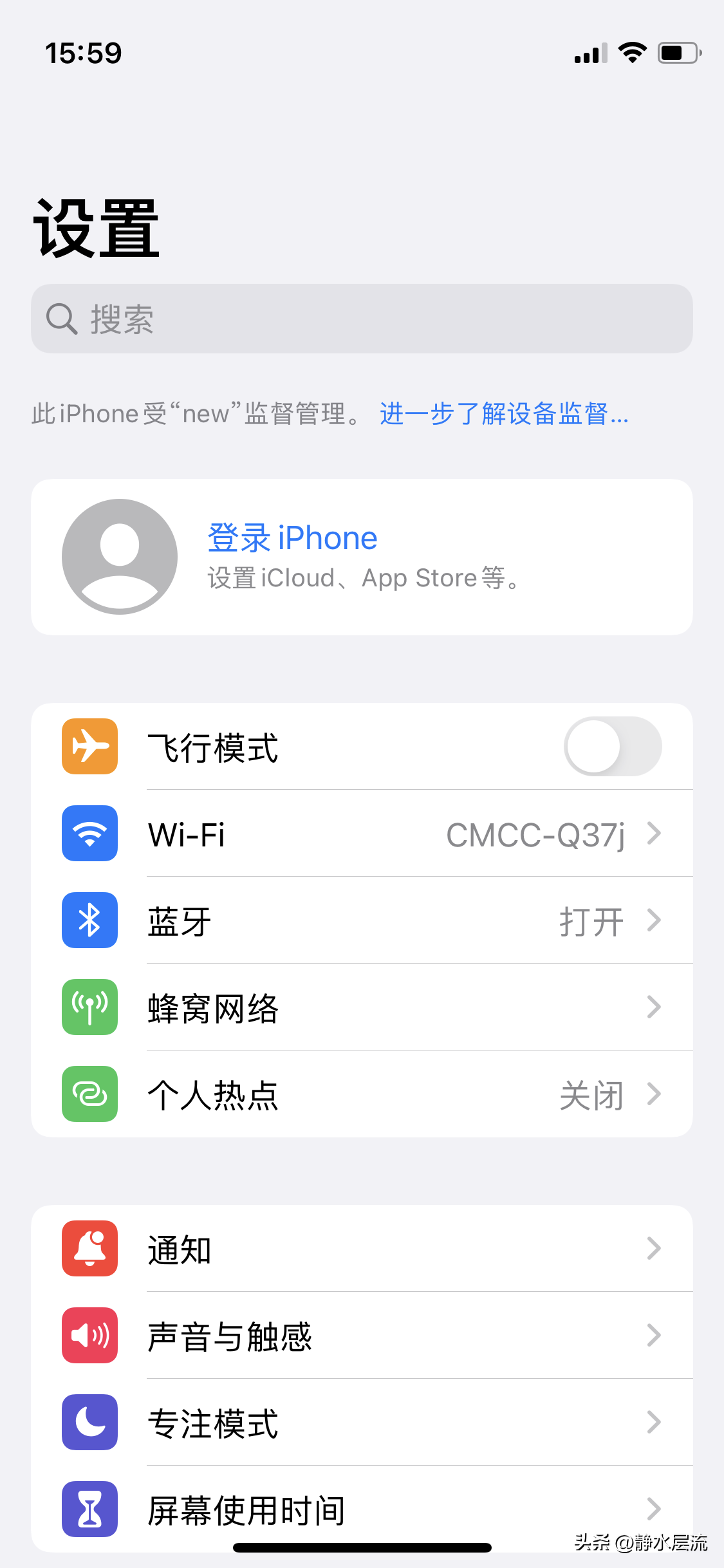724x1568 pixels.
Task: Select the Wi-Fi icon
Action: [89, 834]
